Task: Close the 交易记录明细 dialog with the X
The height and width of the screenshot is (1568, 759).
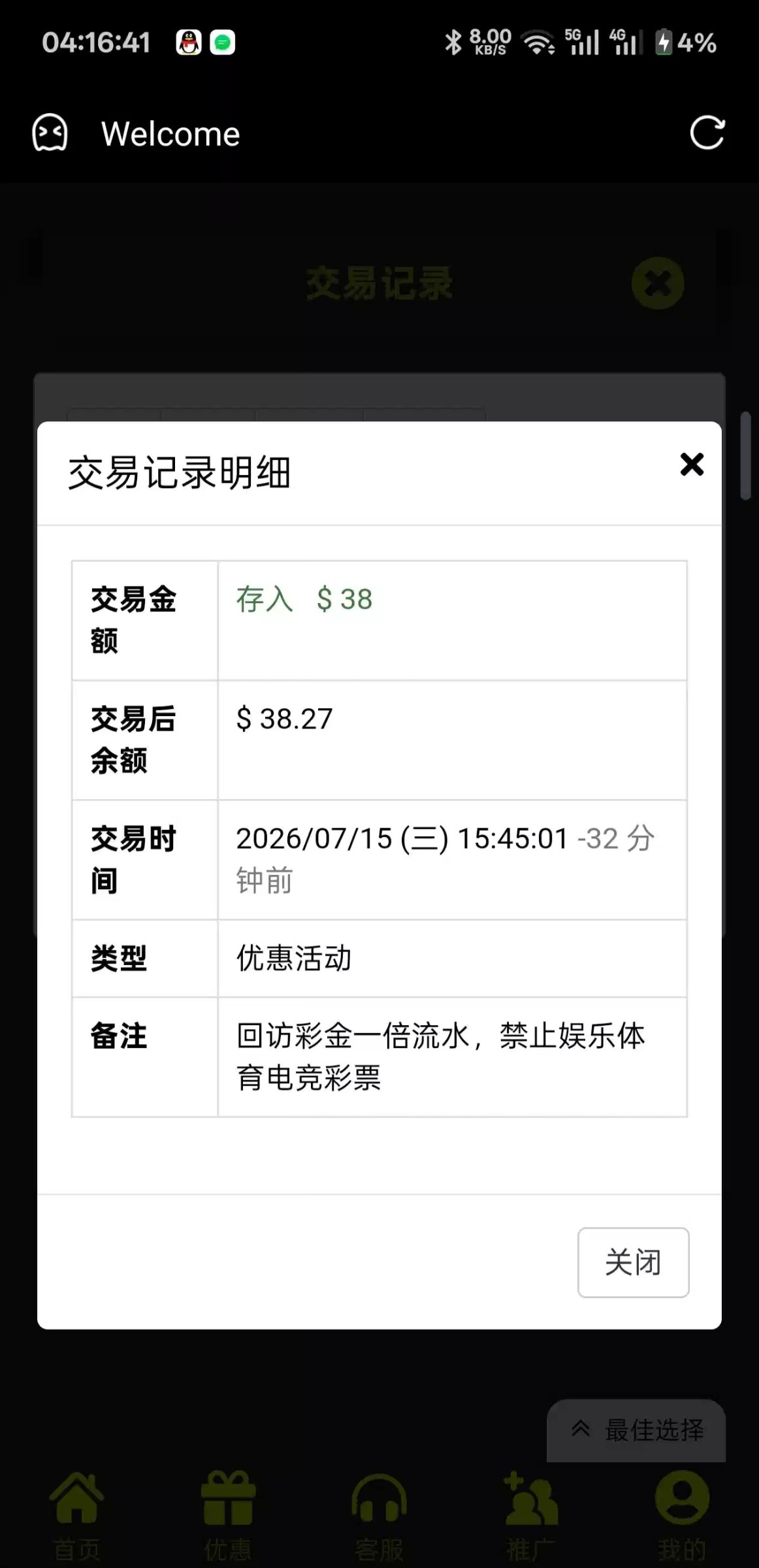Action: pyautogui.click(x=692, y=465)
